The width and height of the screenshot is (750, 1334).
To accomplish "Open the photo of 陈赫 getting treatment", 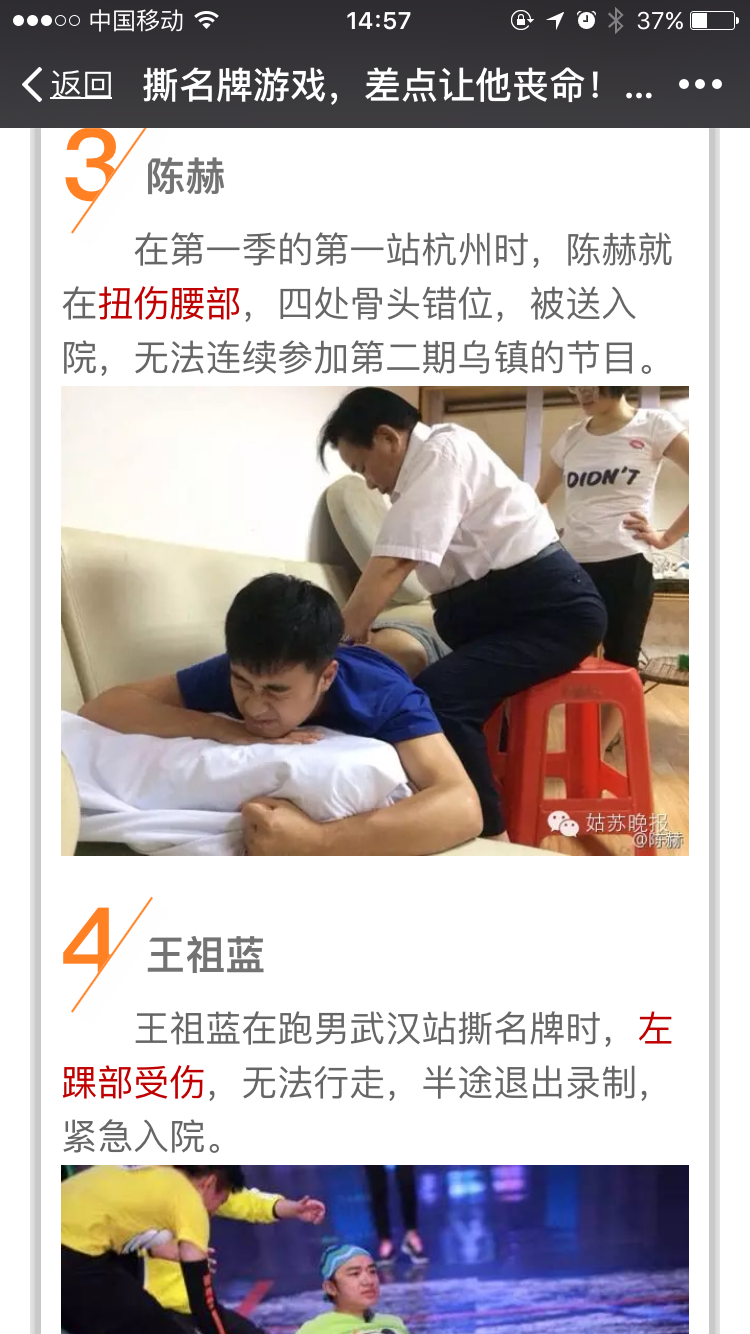I will point(375,621).
